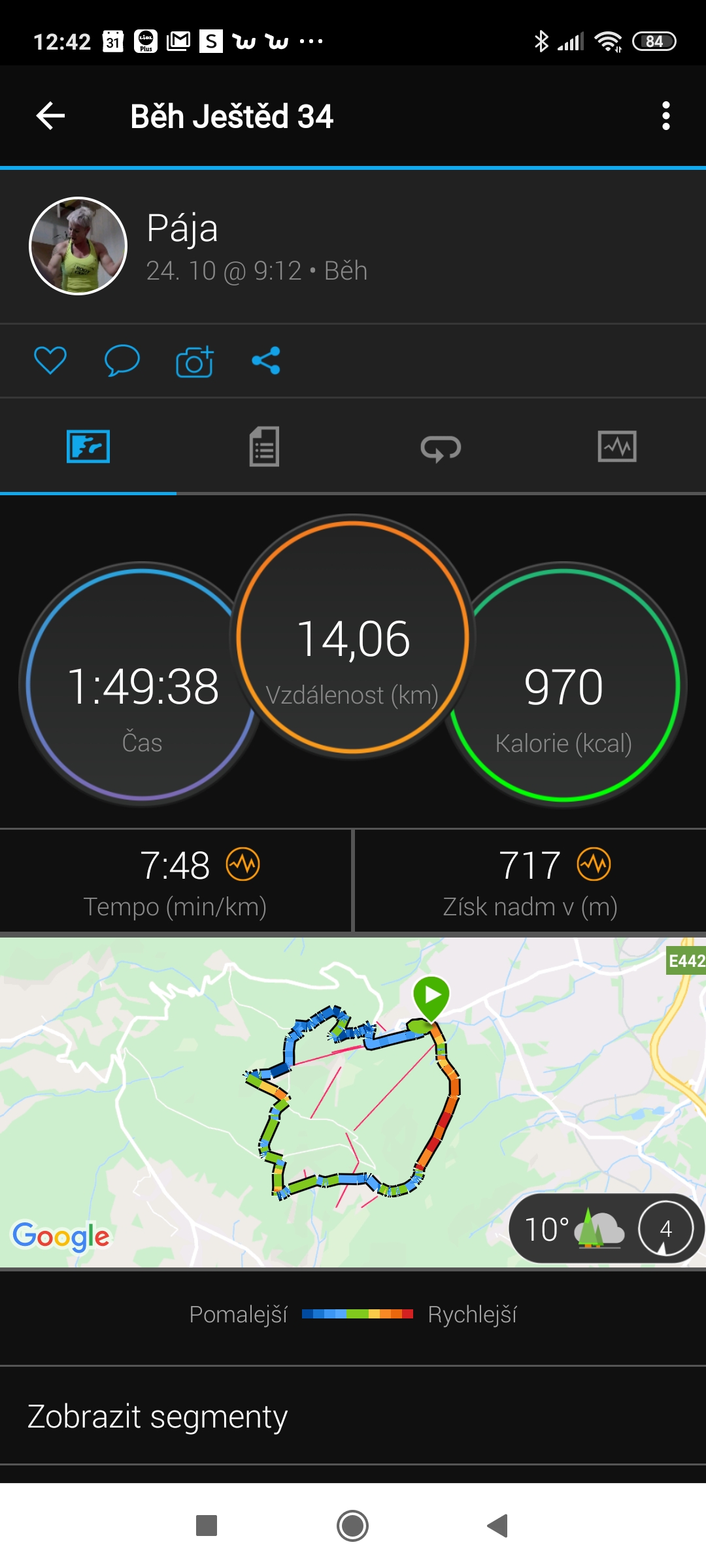Go back using the top-left arrow
The width and height of the screenshot is (706, 1568).
point(50,116)
